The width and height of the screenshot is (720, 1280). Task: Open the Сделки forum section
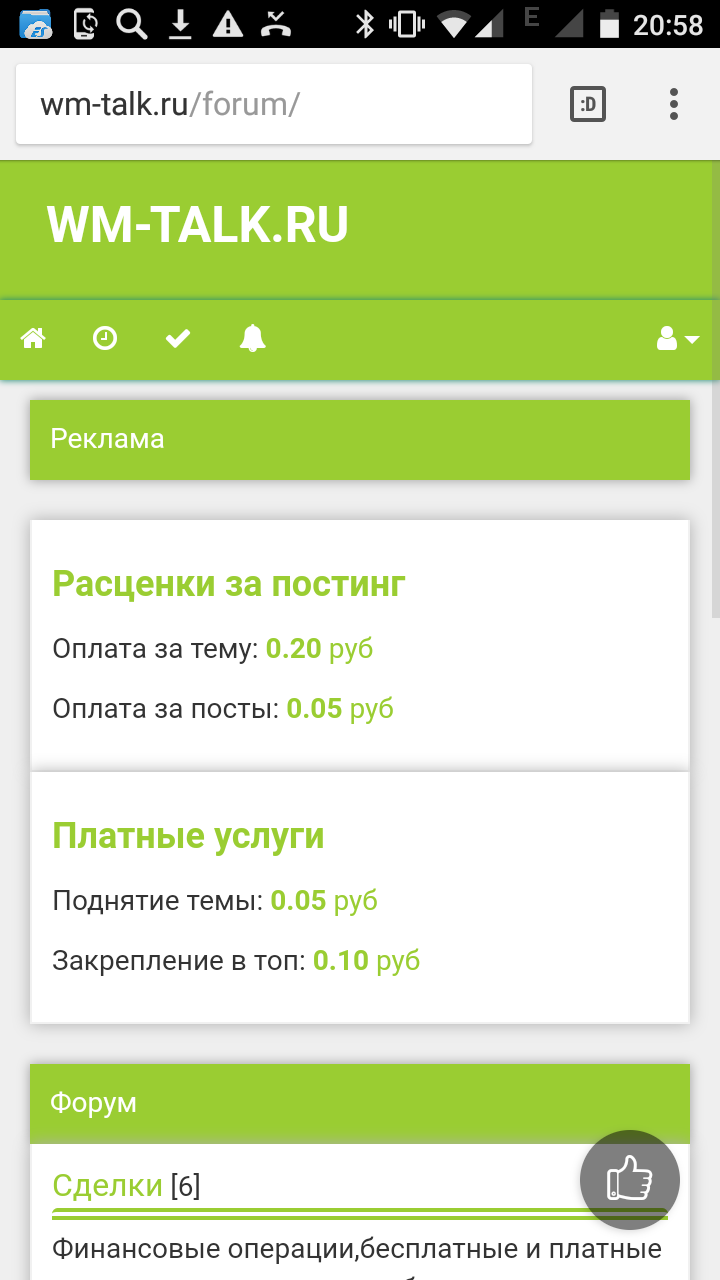click(x=107, y=1186)
